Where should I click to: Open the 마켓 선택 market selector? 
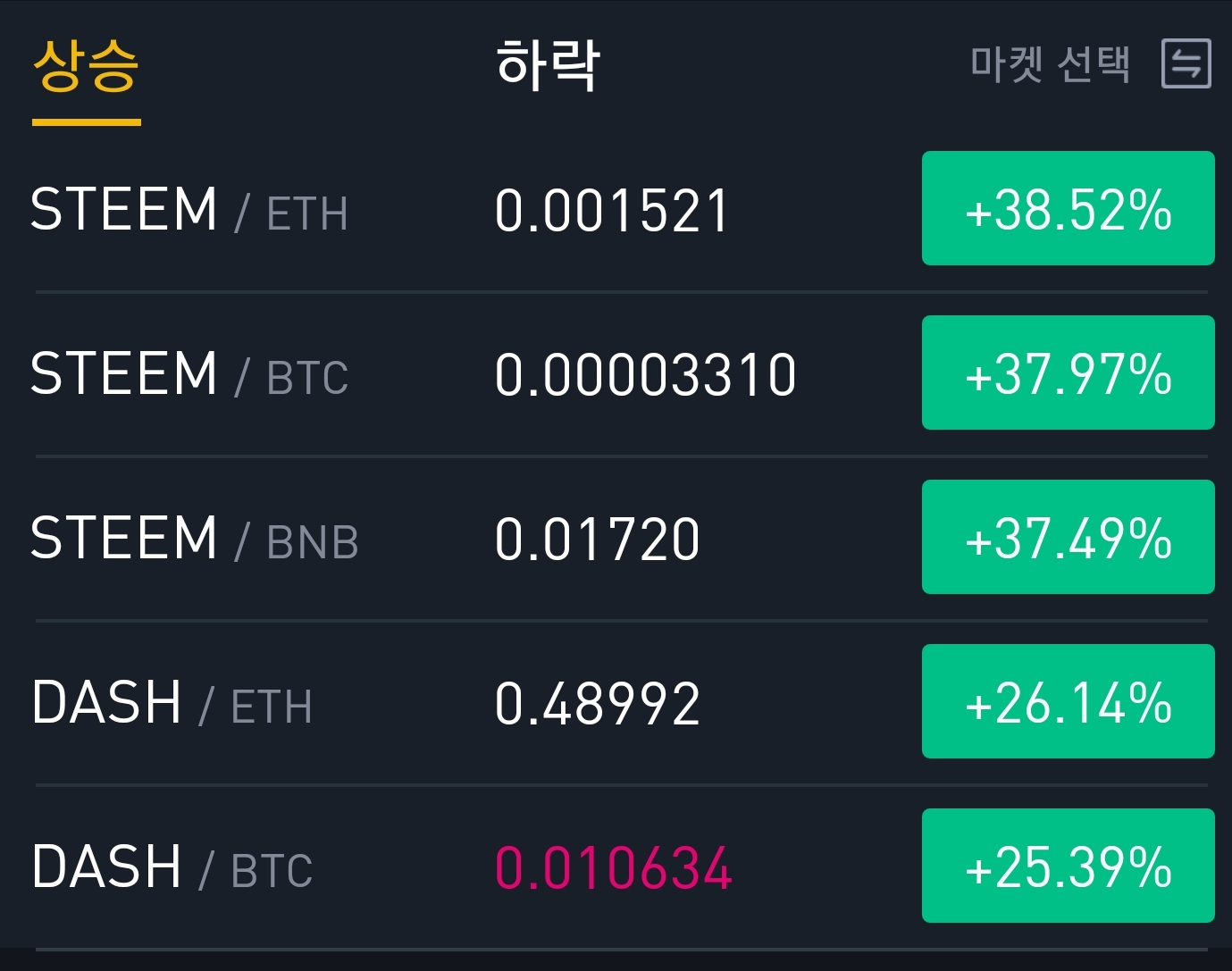(1090, 64)
